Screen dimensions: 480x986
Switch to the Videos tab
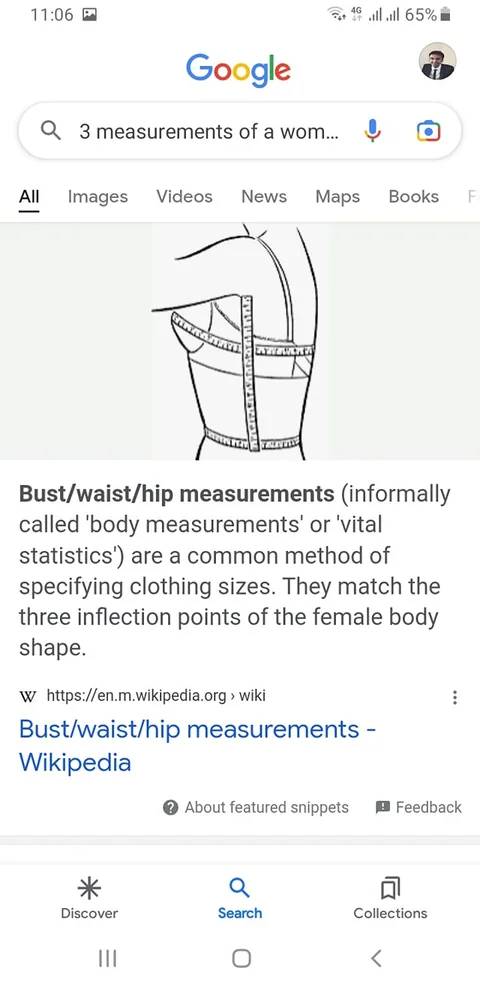point(184,197)
